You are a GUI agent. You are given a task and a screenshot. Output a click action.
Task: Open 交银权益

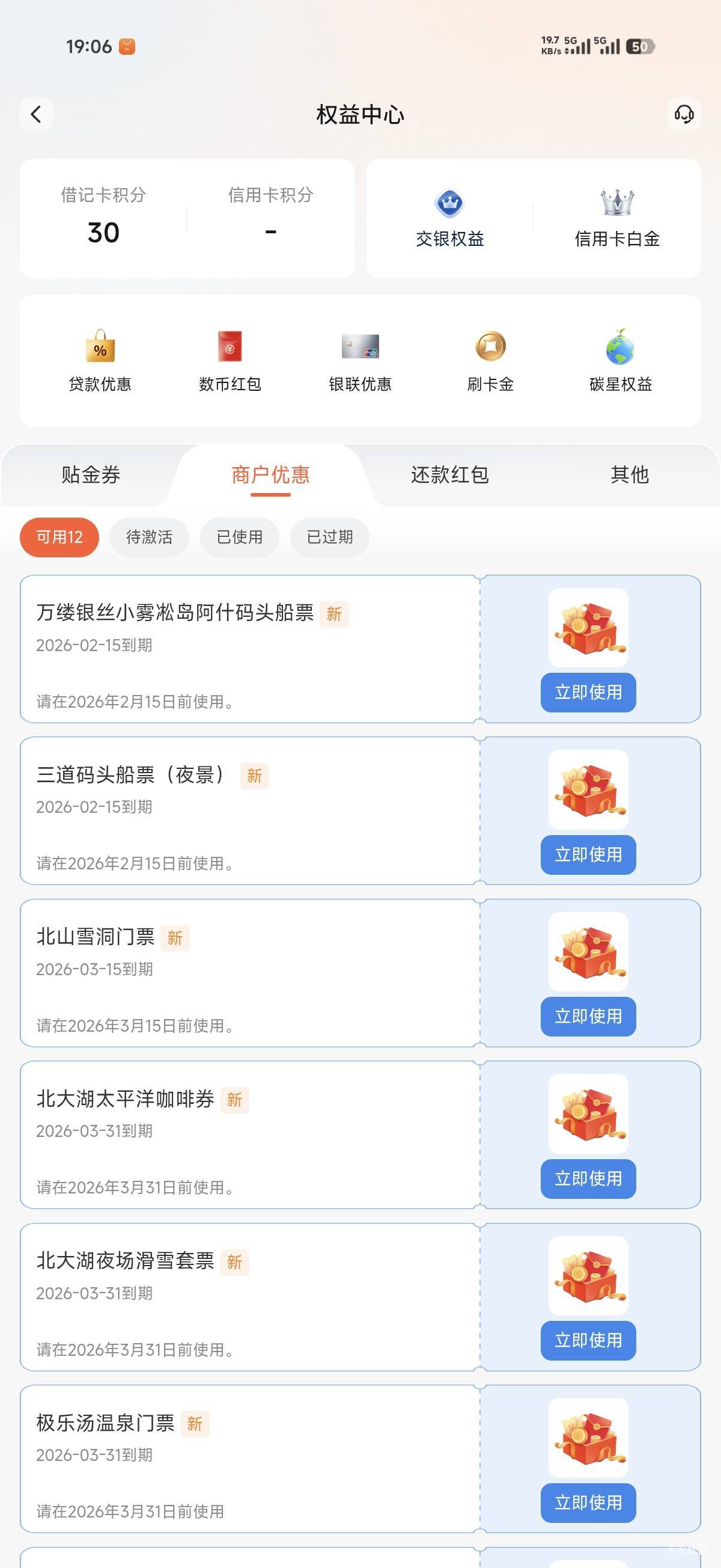(449, 218)
